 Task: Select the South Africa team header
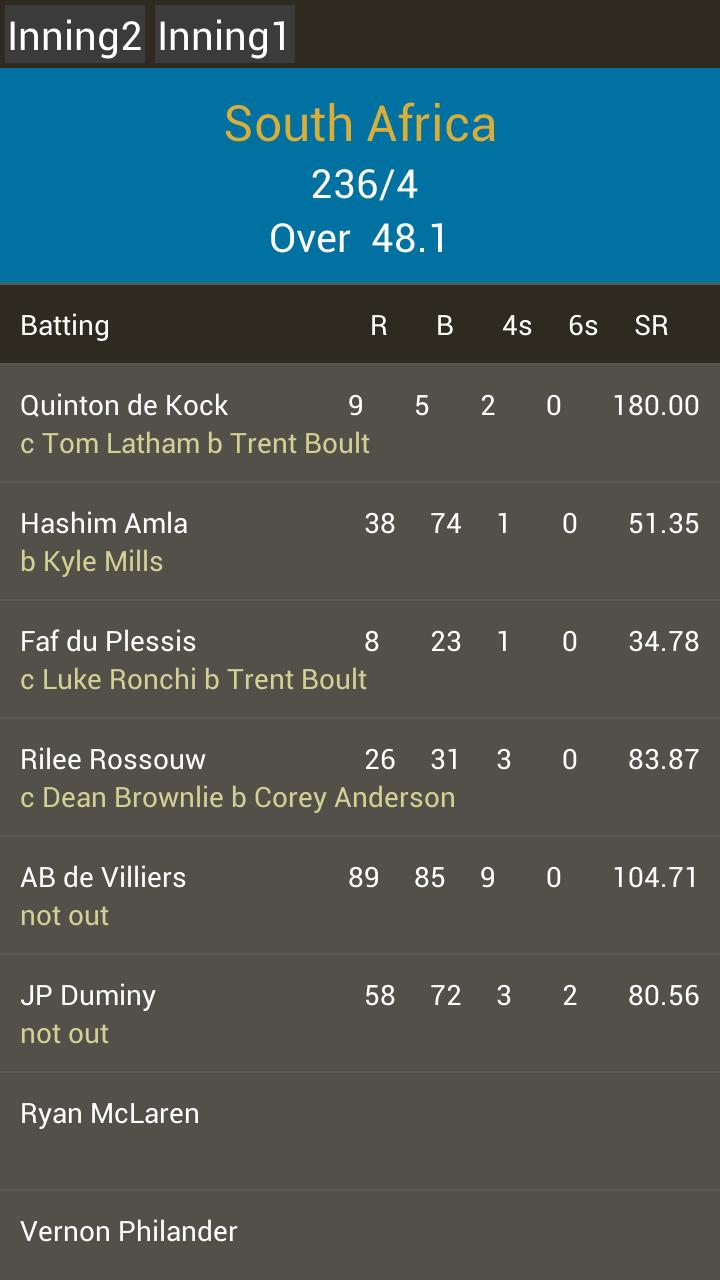point(360,124)
